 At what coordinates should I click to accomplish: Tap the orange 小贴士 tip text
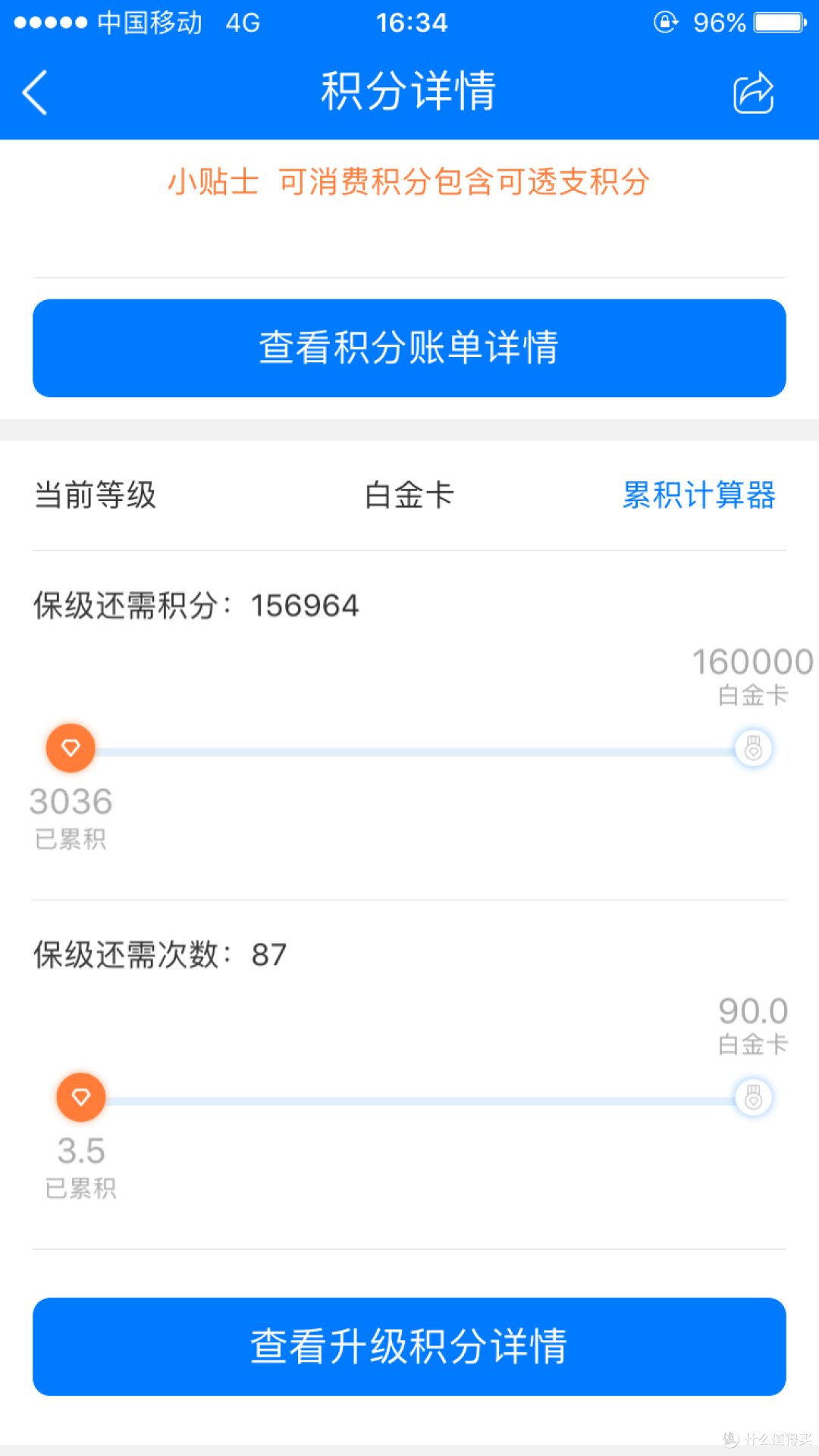coord(409,182)
